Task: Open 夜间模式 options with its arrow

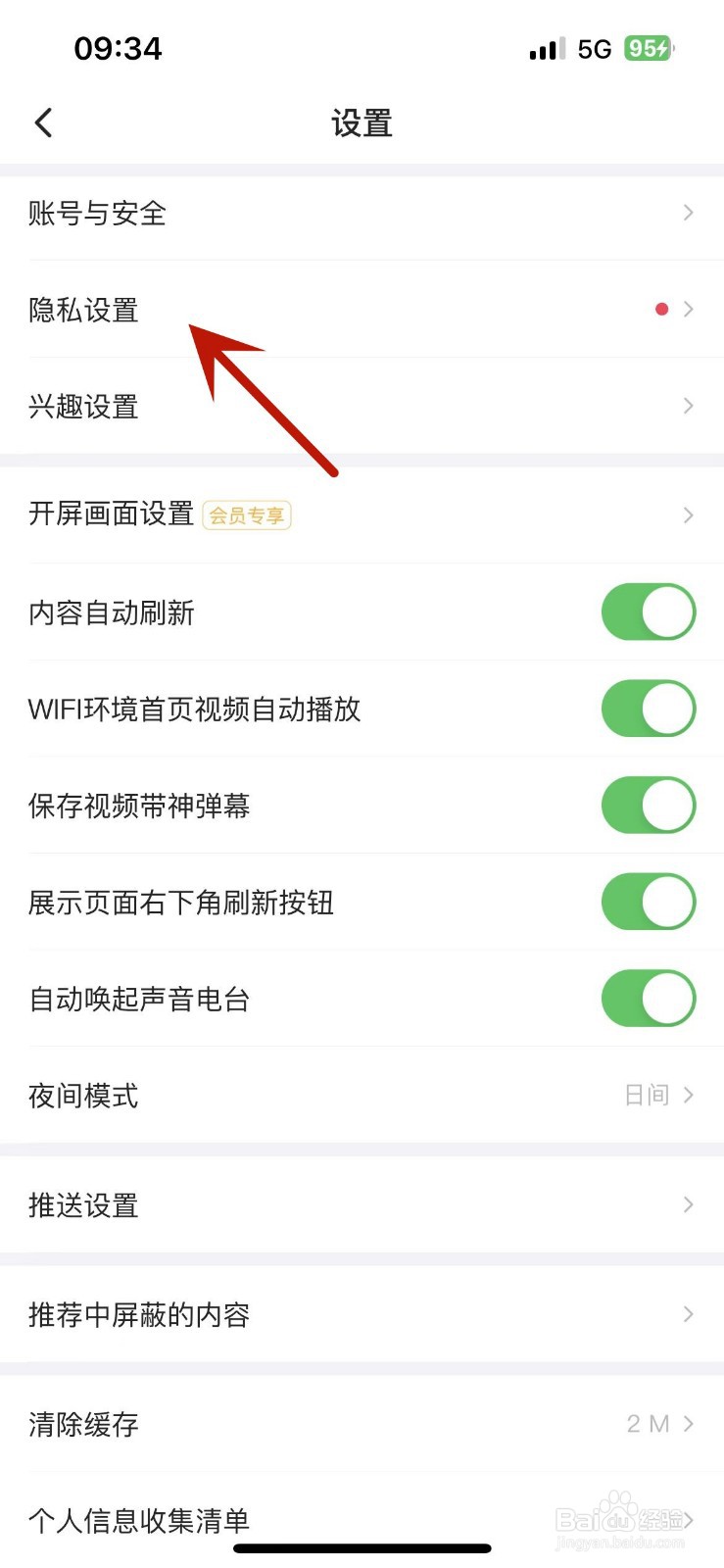Action: pyautogui.click(x=689, y=1095)
